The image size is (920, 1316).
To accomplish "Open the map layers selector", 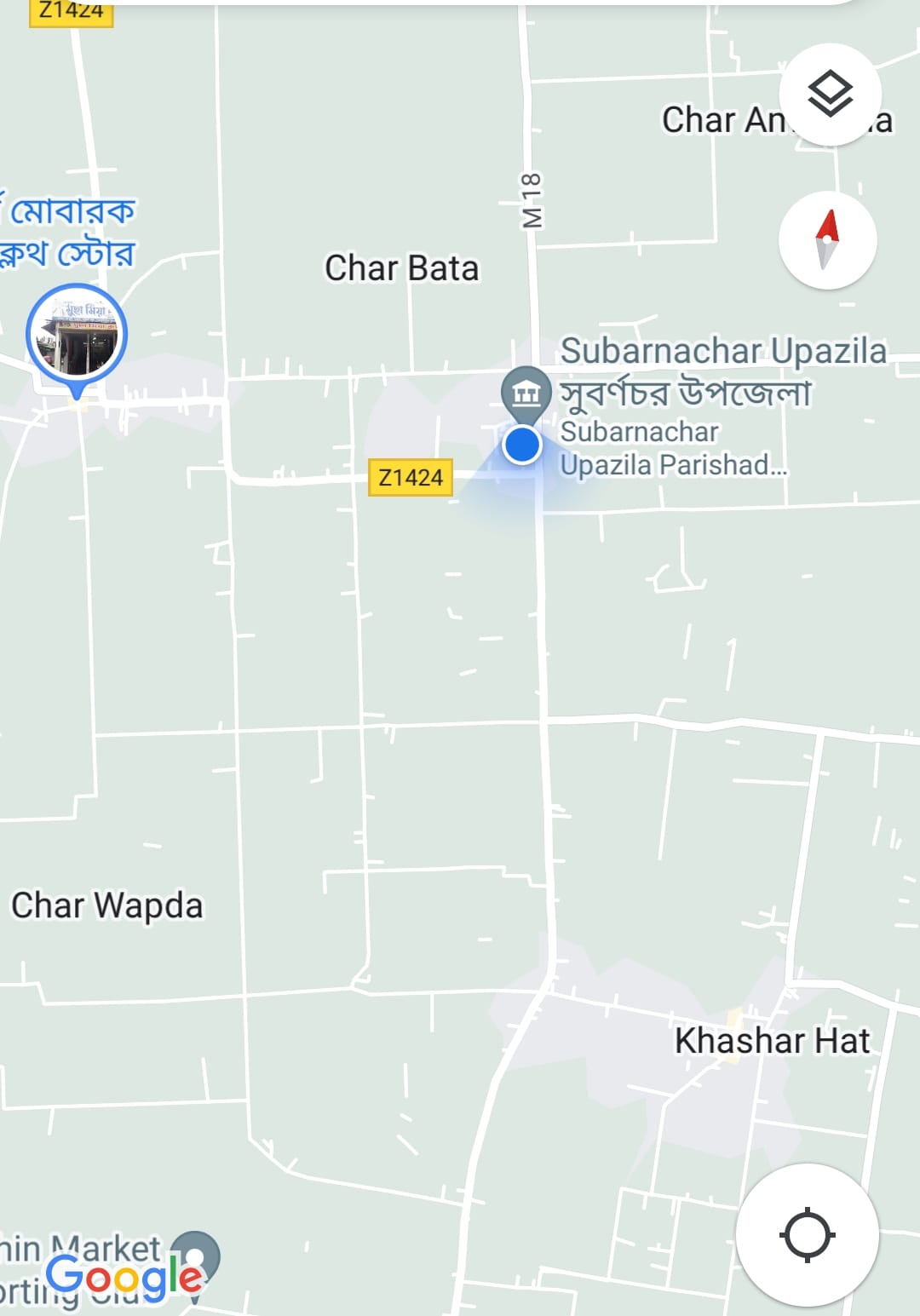I will (x=830, y=94).
